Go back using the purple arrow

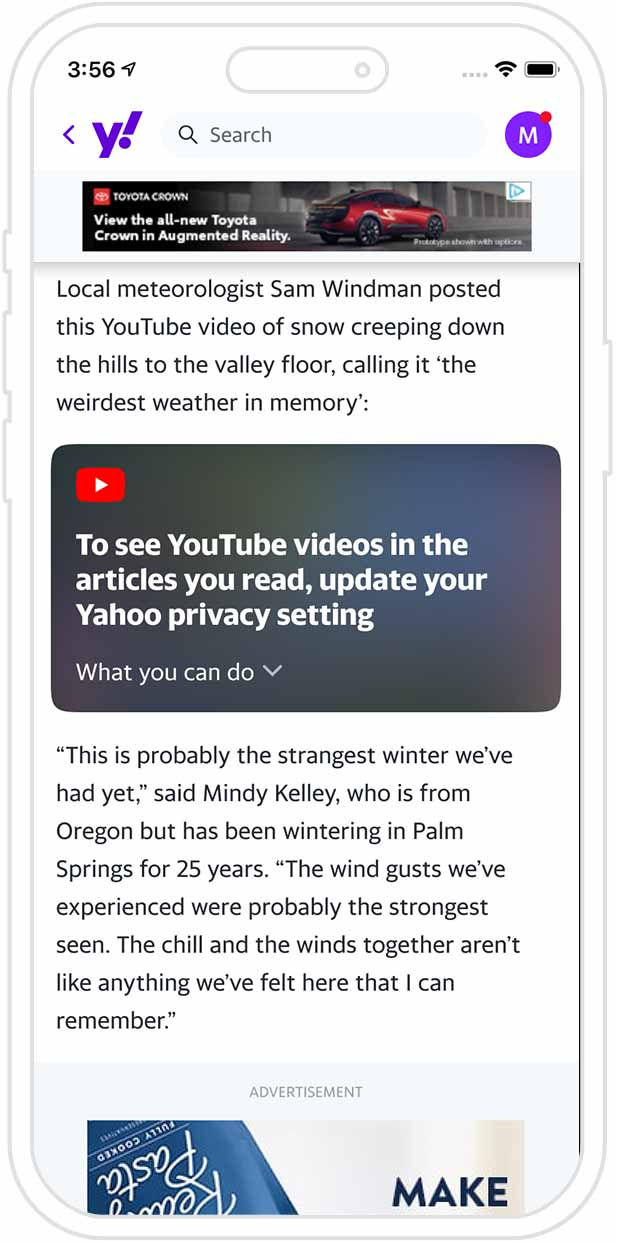click(69, 134)
